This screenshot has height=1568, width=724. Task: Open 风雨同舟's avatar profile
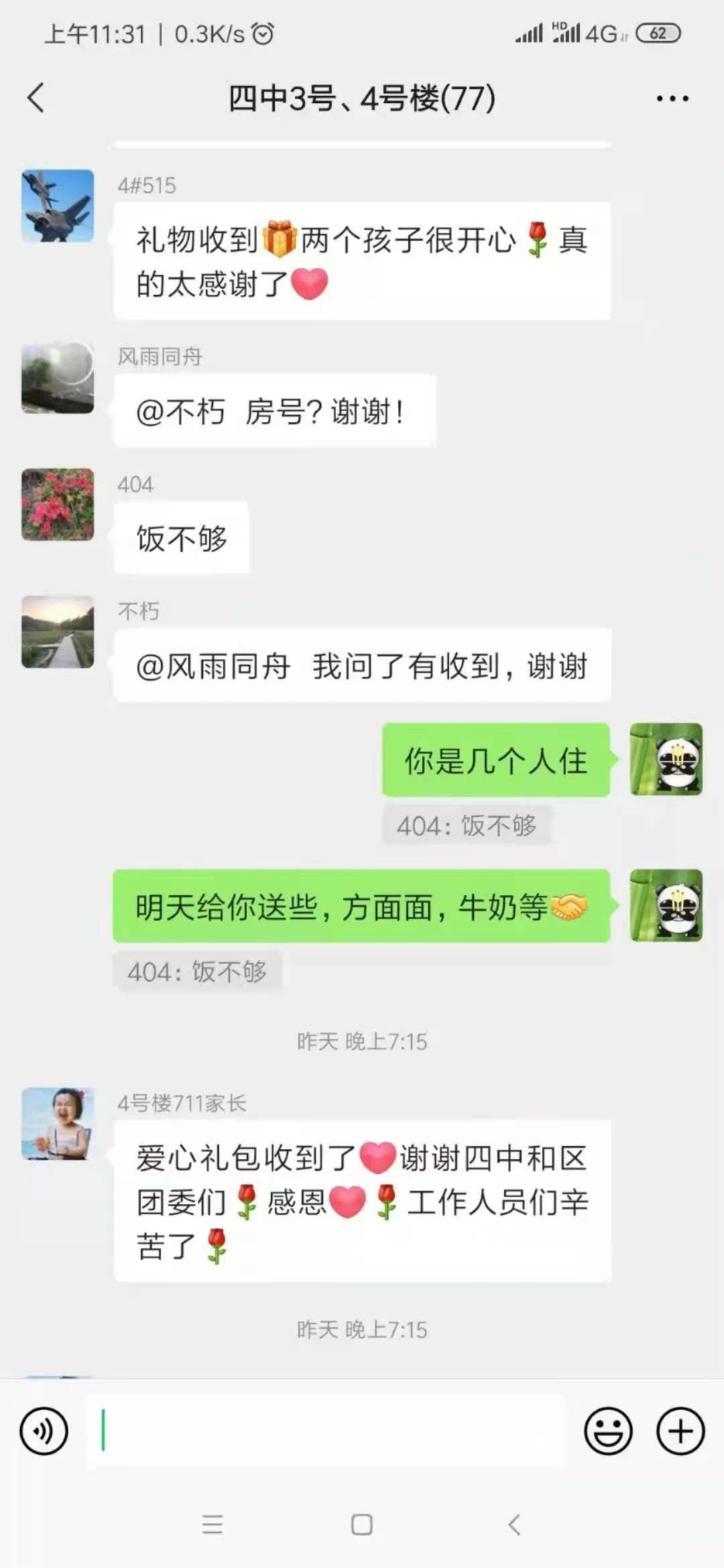coord(58,378)
